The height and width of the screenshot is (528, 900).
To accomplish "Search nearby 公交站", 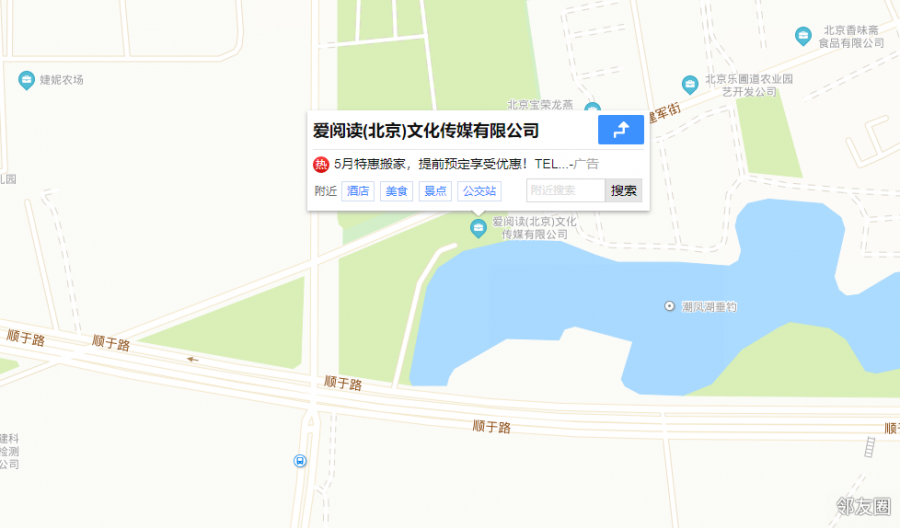I will pyautogui.click(x=478, y=191).
